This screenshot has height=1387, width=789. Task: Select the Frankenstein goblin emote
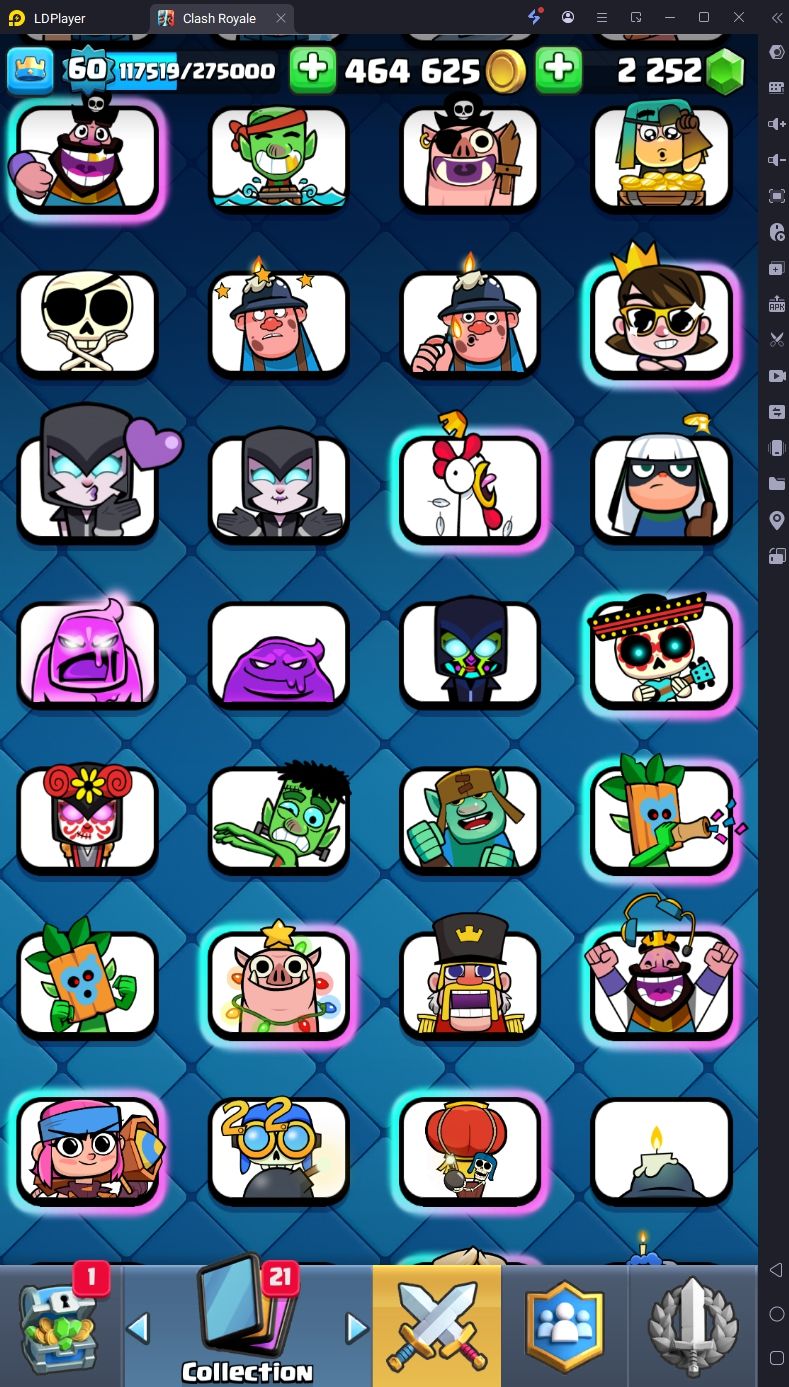[279, 818]
